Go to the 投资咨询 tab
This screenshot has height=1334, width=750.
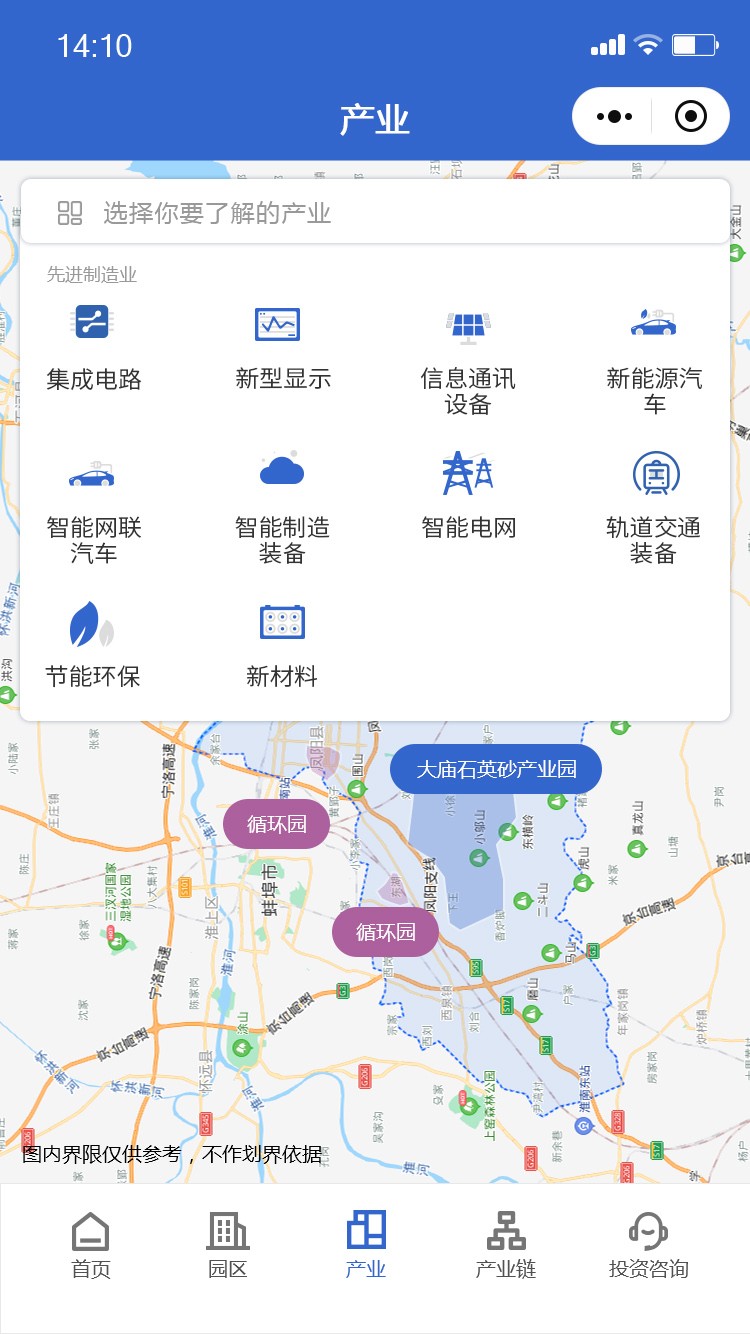[648, 1245]
